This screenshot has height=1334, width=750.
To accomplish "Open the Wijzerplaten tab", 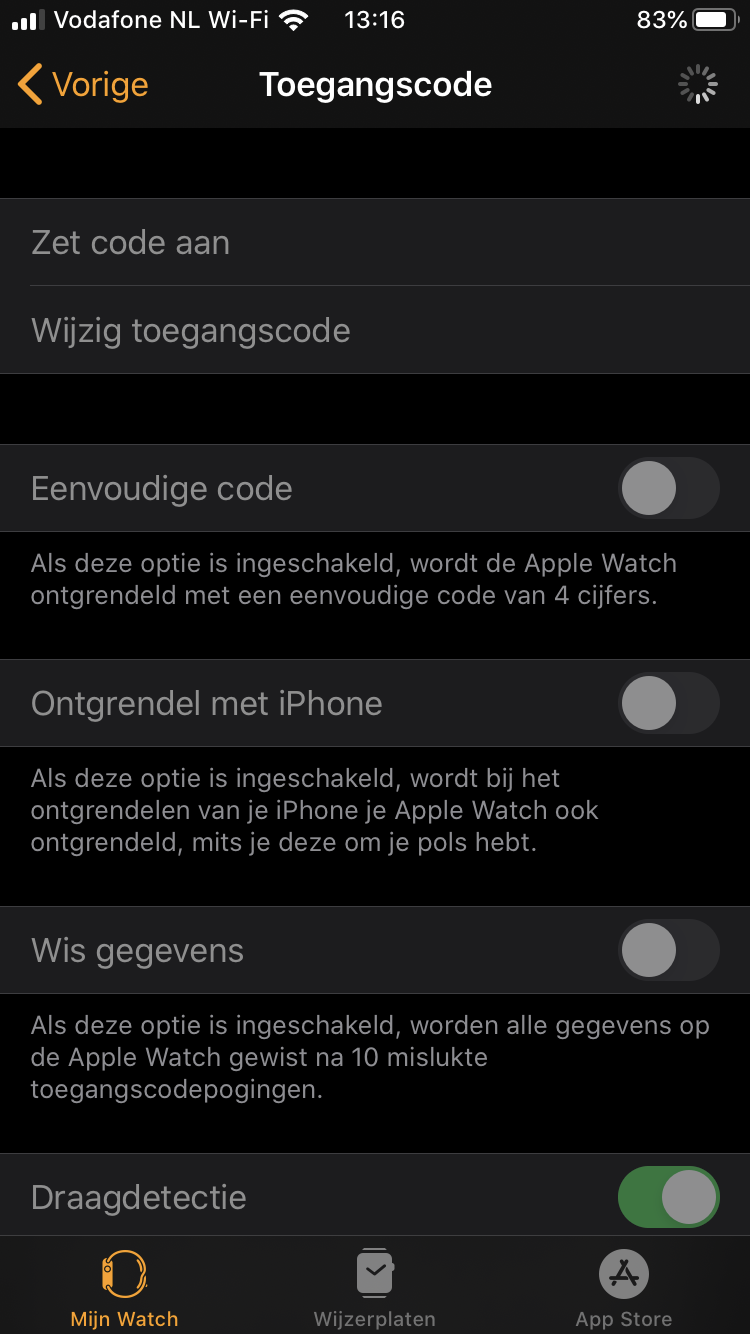I will pyautogui.click(x=375, y=1288).
